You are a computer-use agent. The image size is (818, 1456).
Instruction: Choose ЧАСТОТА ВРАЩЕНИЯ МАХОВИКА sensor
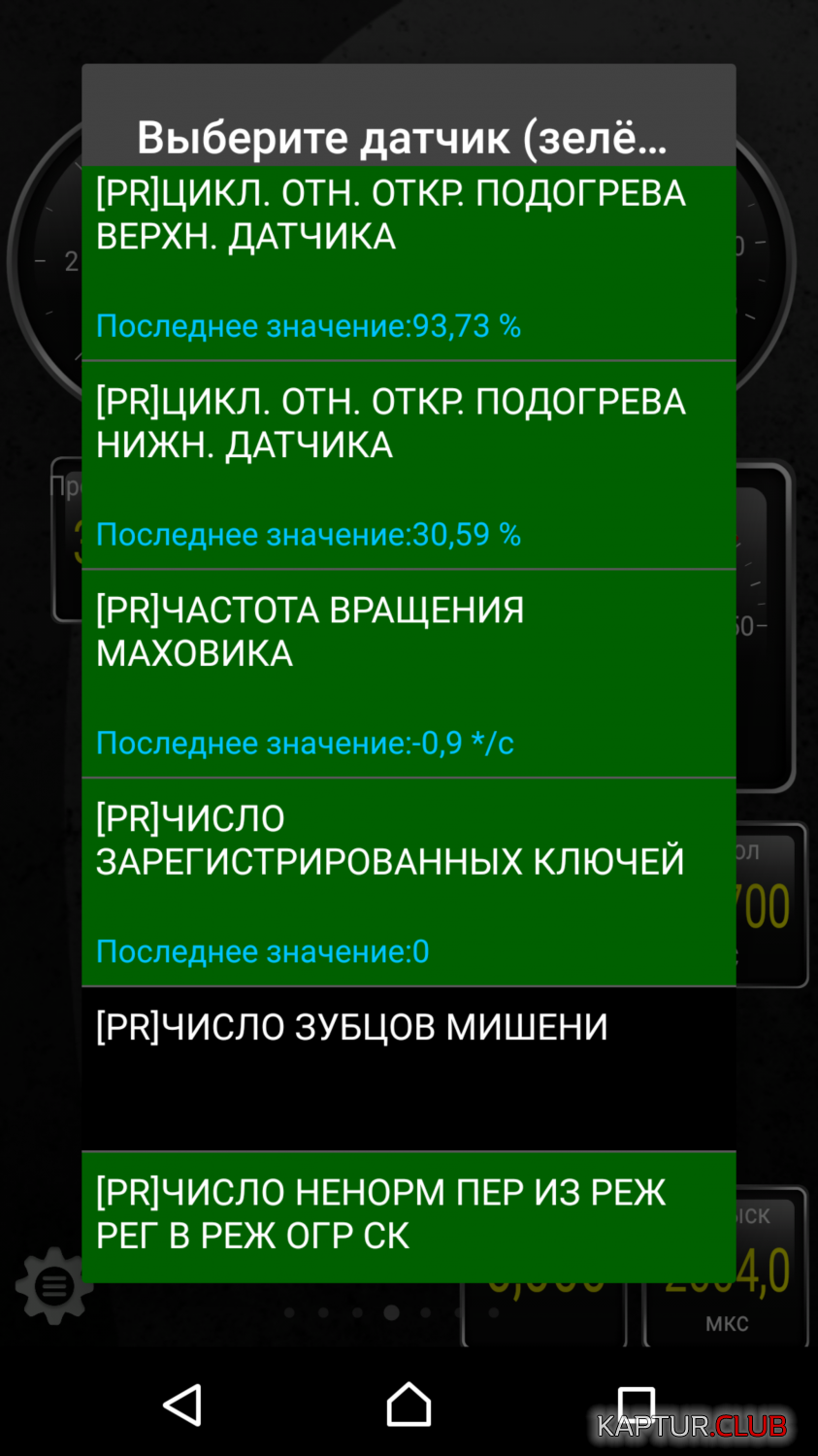(x=409, y=674)
